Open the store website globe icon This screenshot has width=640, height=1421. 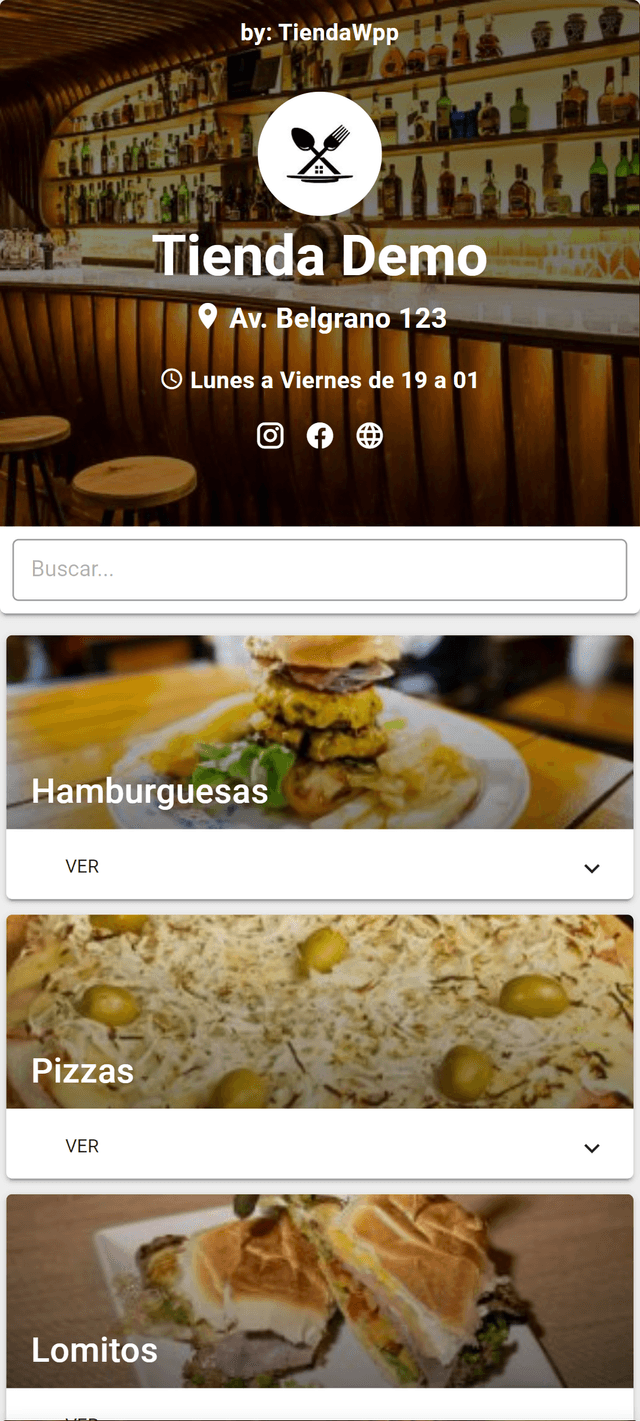pos(370,436)
